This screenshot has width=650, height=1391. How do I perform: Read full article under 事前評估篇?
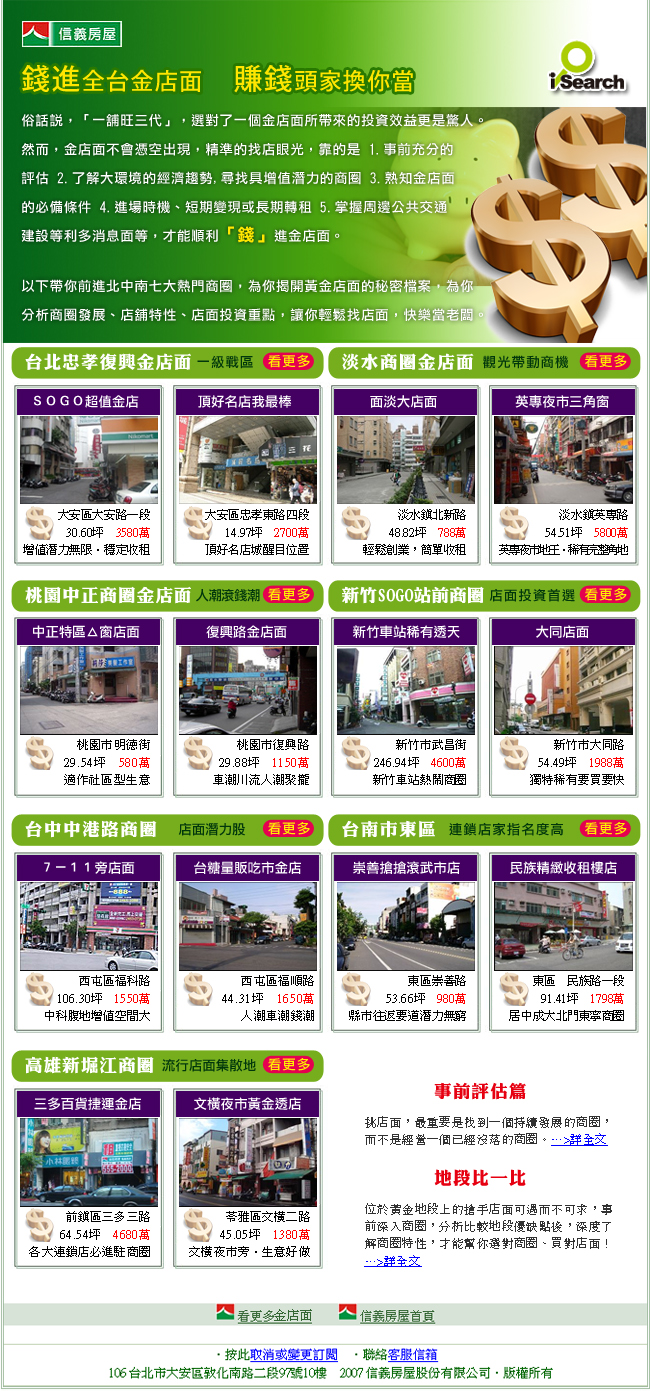point(584,1139)
